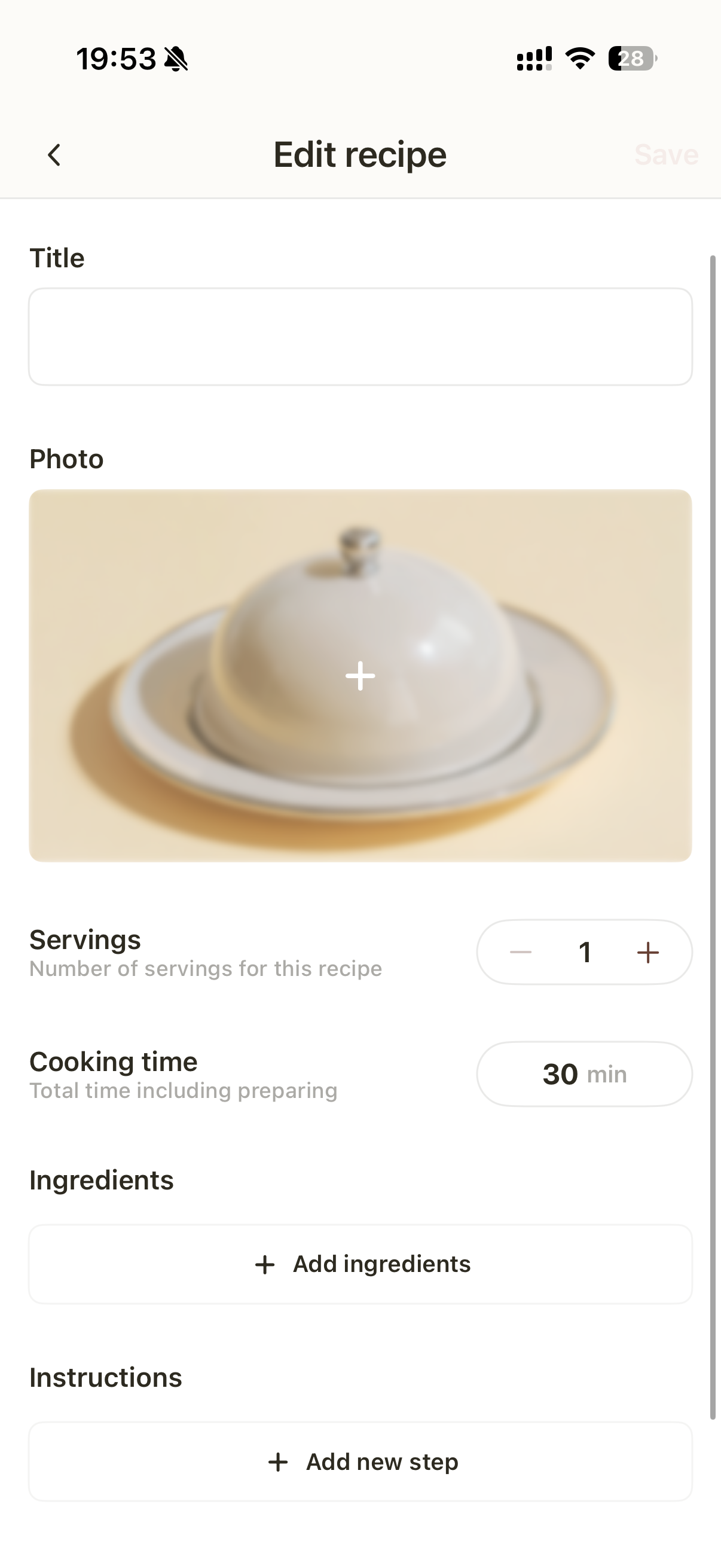Viewport: 721px width, 1568px height.
Task: Go back from Edit recipe
Action: [x=54, y=155]
